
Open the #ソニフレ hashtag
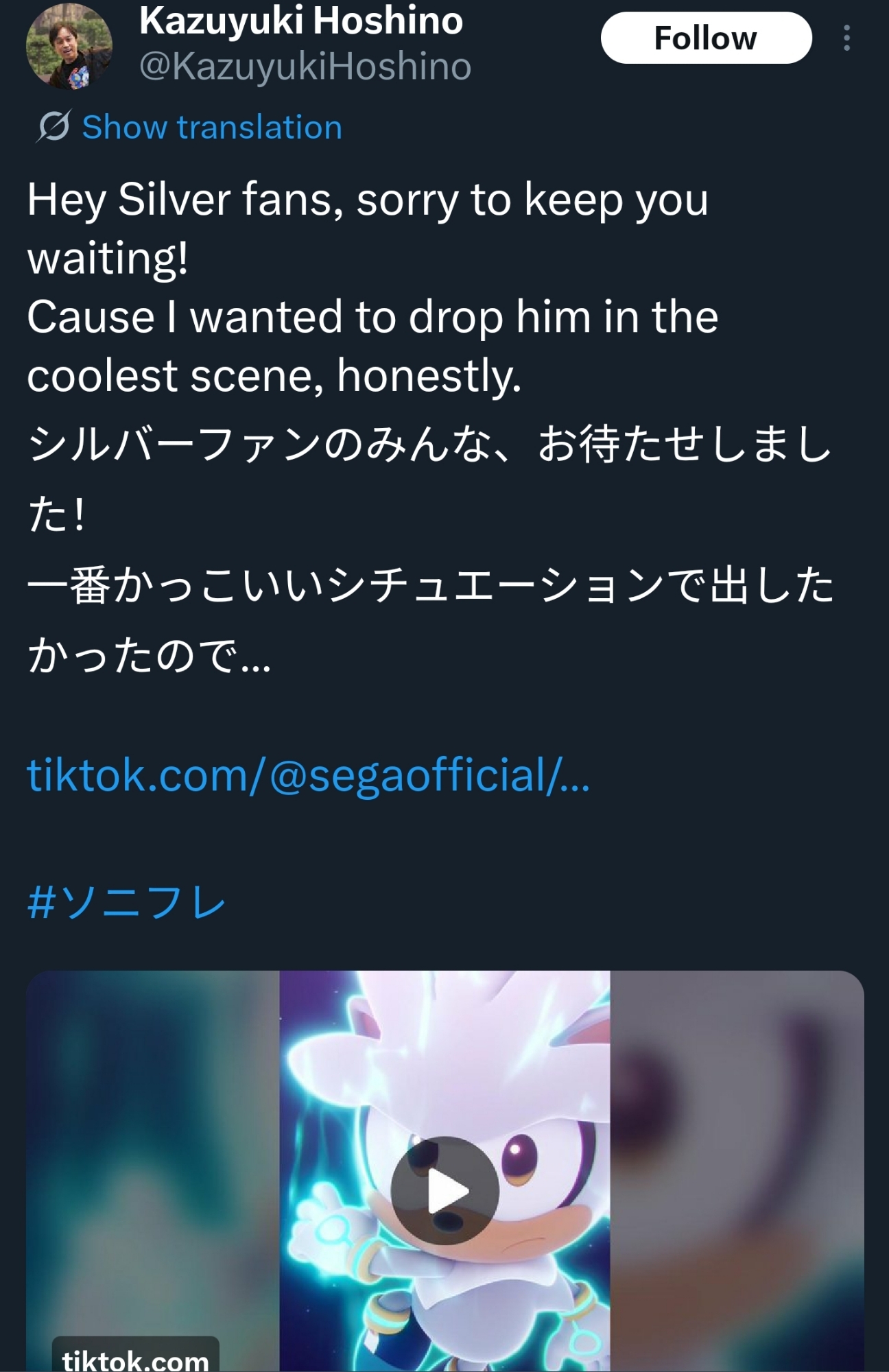pyautogui.click(x=127, y=902)
